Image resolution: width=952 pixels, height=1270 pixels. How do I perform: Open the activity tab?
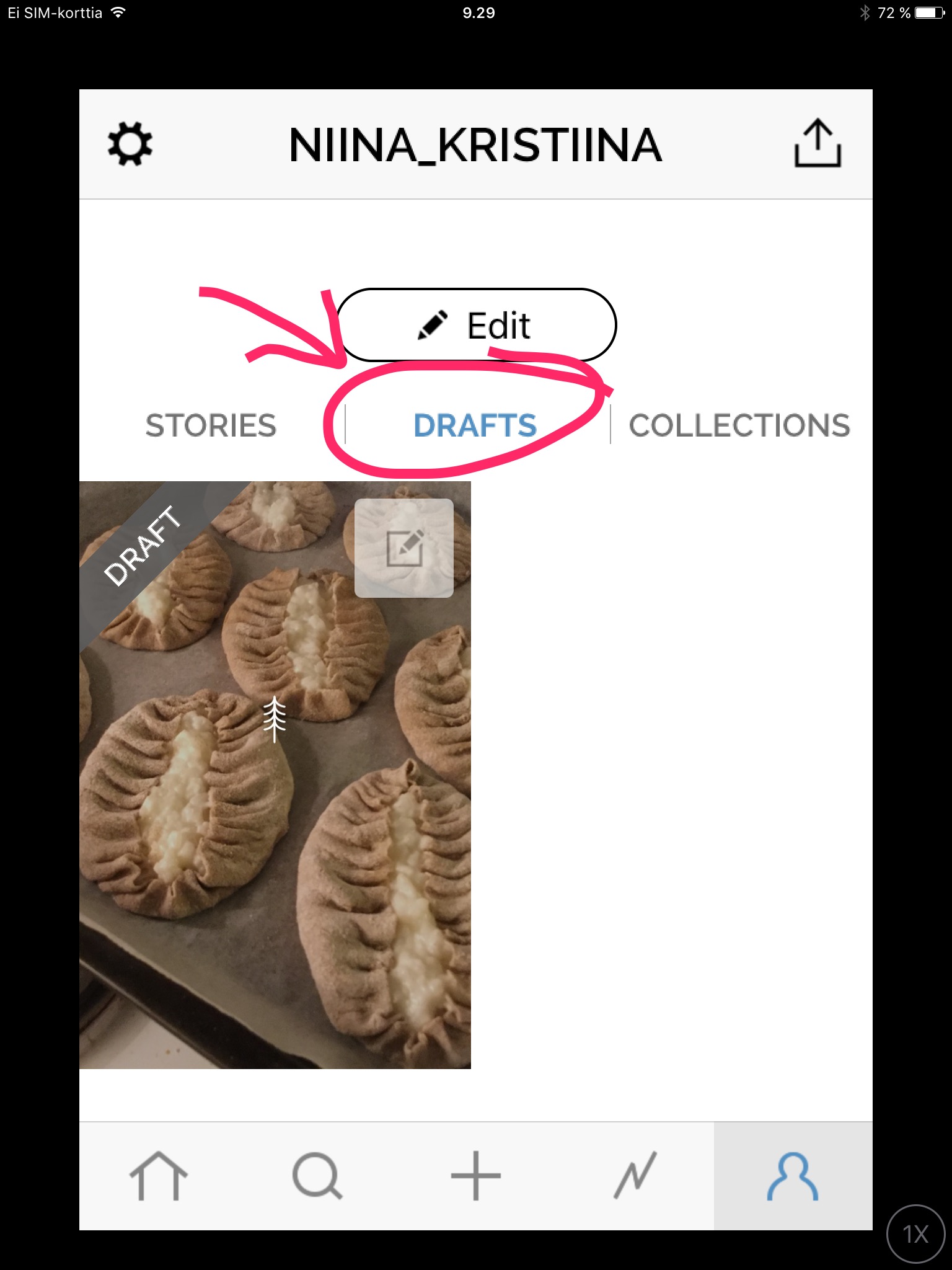635,1176
